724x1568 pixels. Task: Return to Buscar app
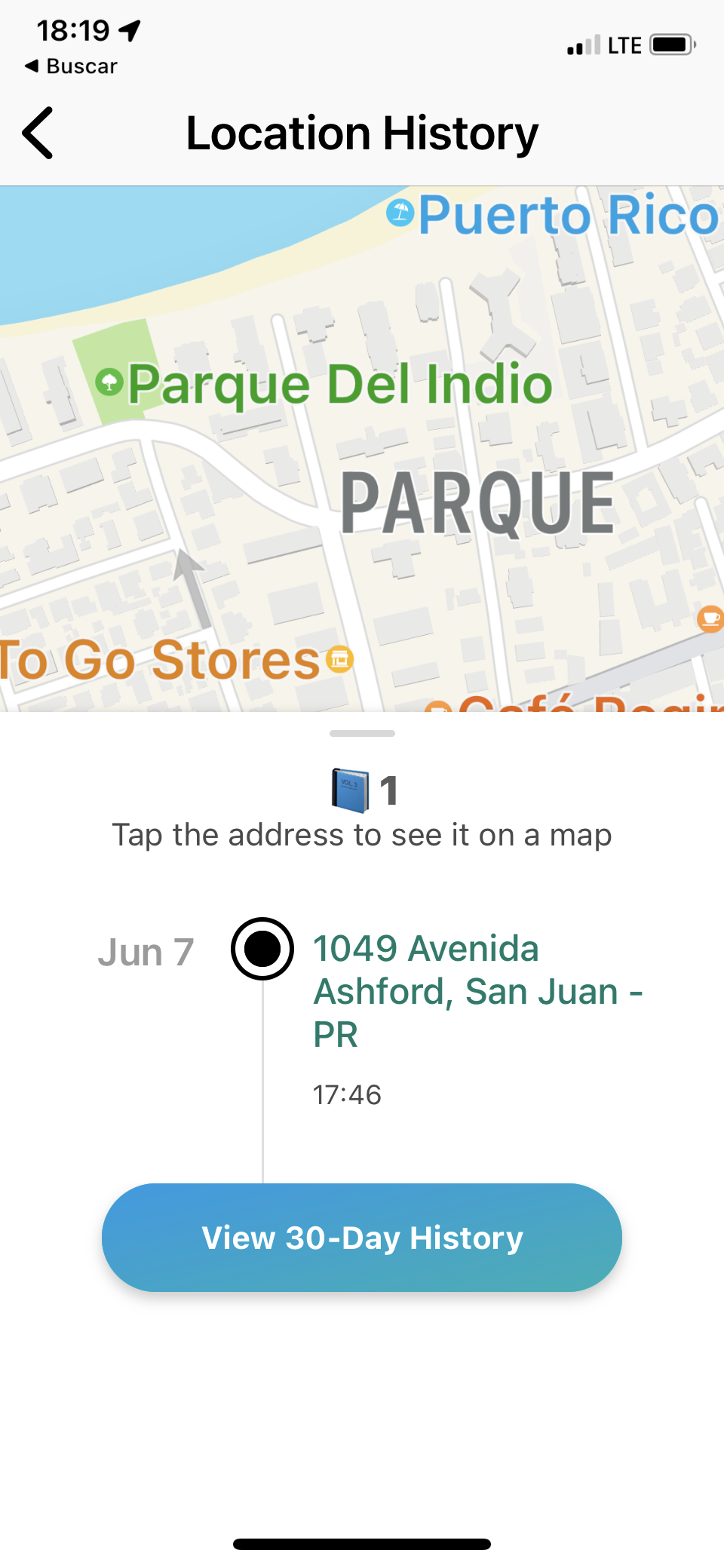tap(71, 66)
